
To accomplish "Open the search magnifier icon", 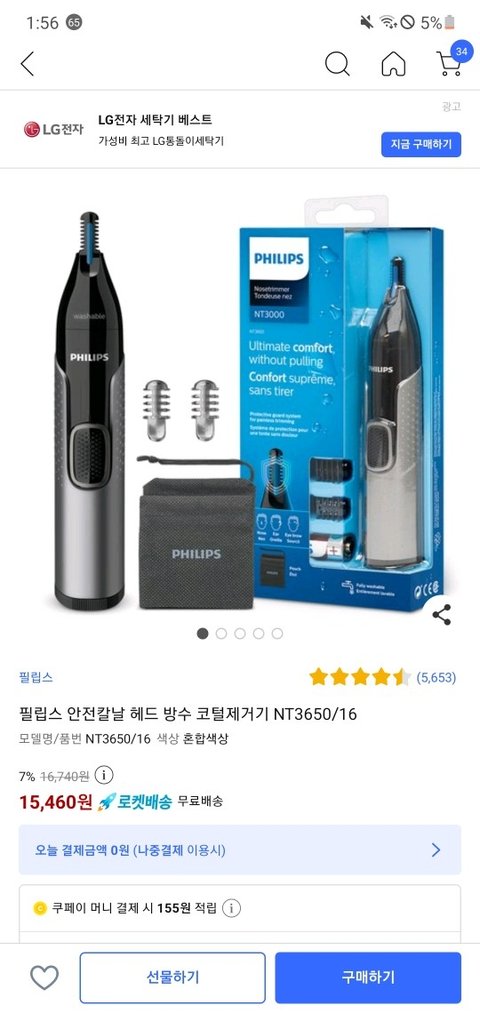I will click(337, 64).
